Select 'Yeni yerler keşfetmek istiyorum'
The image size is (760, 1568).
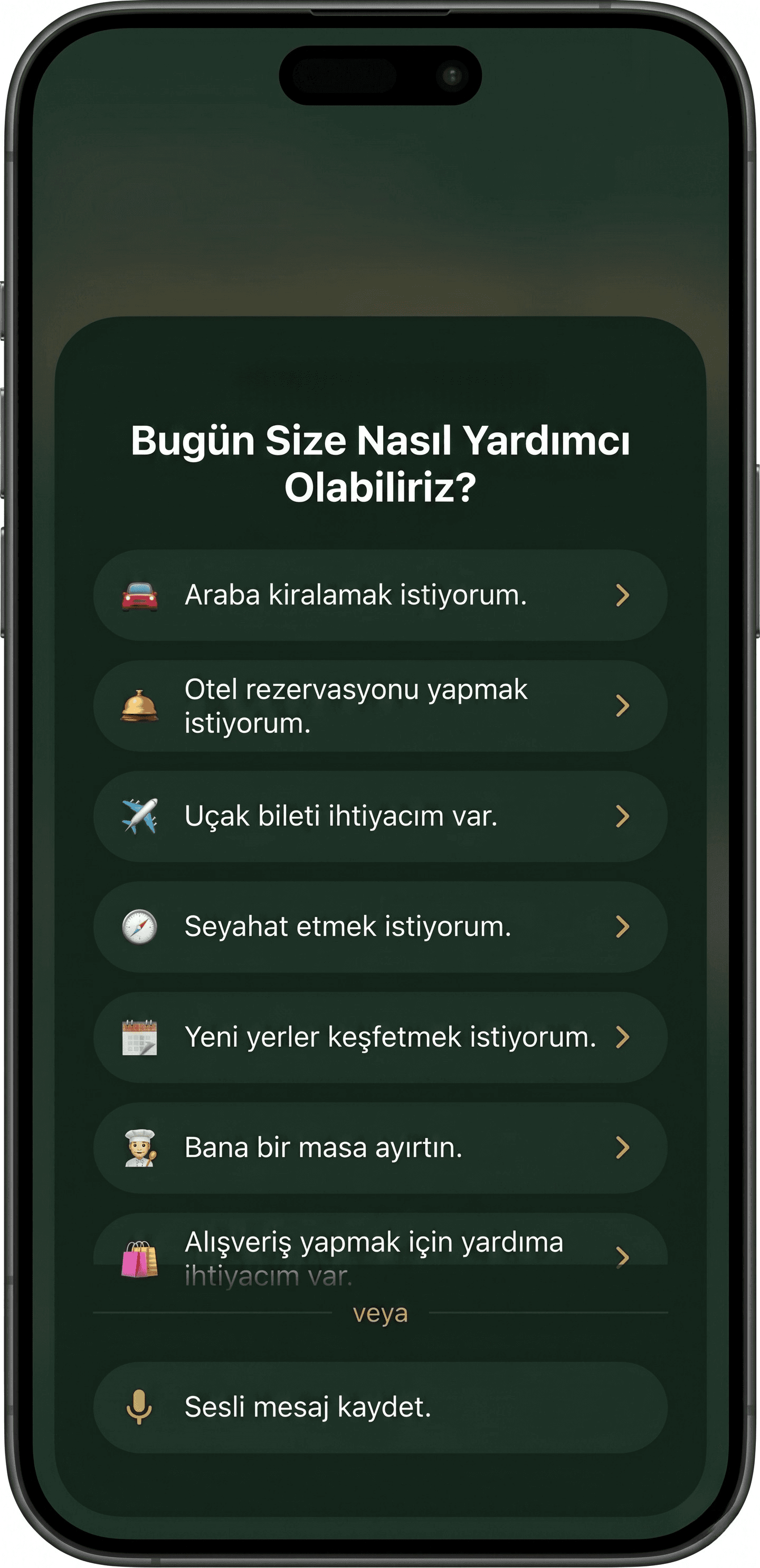pos(379,1037)
